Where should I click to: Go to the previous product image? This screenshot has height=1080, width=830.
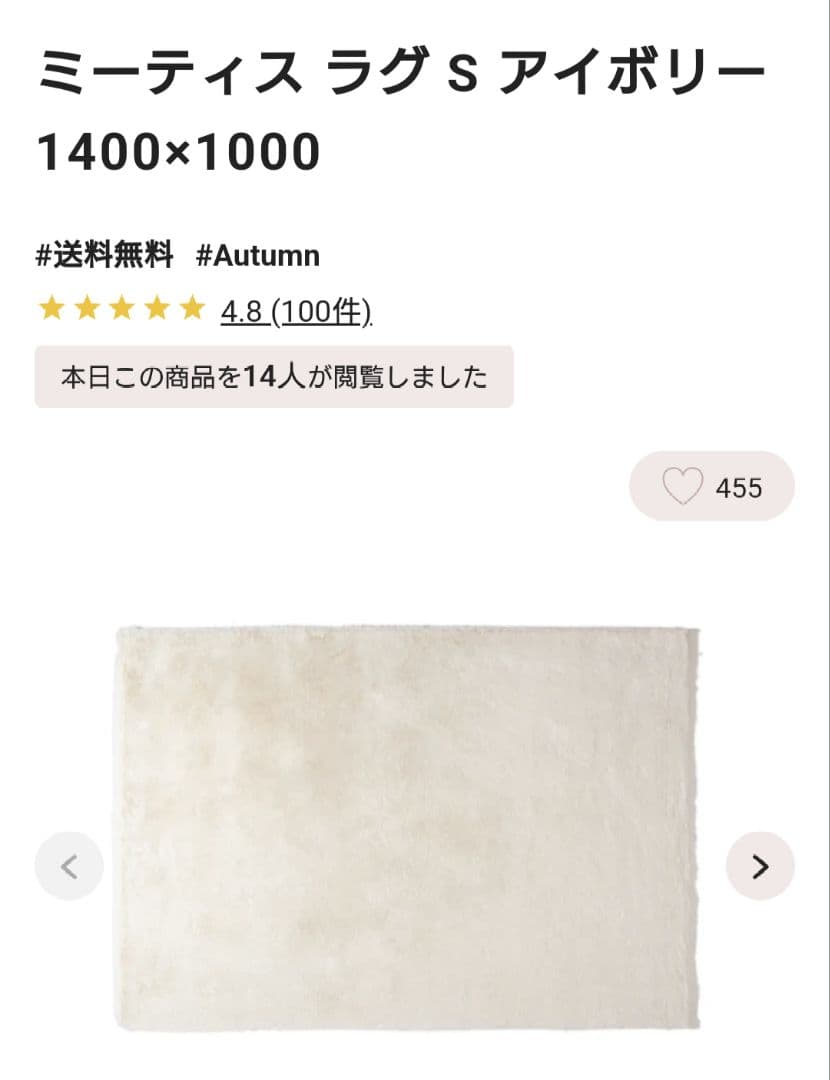[x=69, y=866]
